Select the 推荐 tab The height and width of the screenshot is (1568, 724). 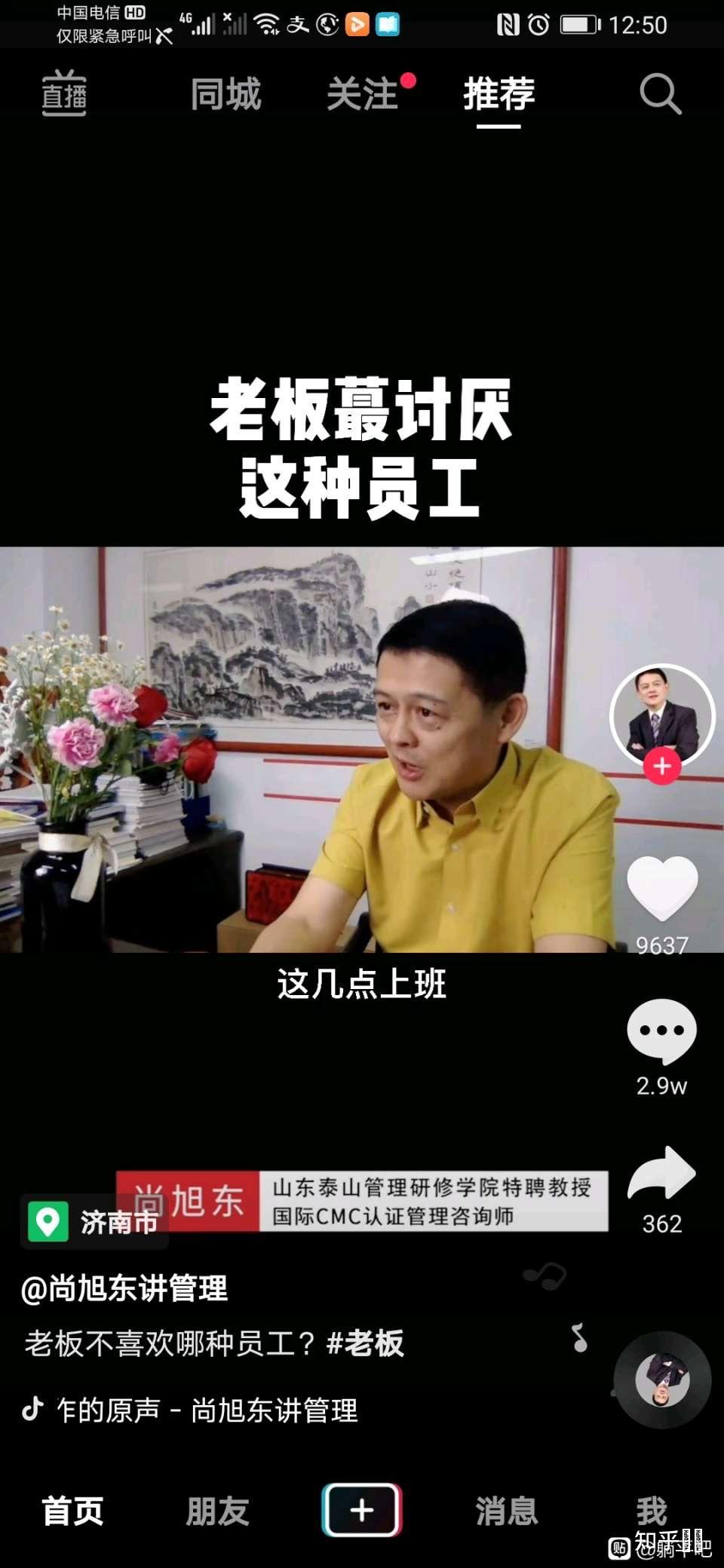tap(499, 95)
